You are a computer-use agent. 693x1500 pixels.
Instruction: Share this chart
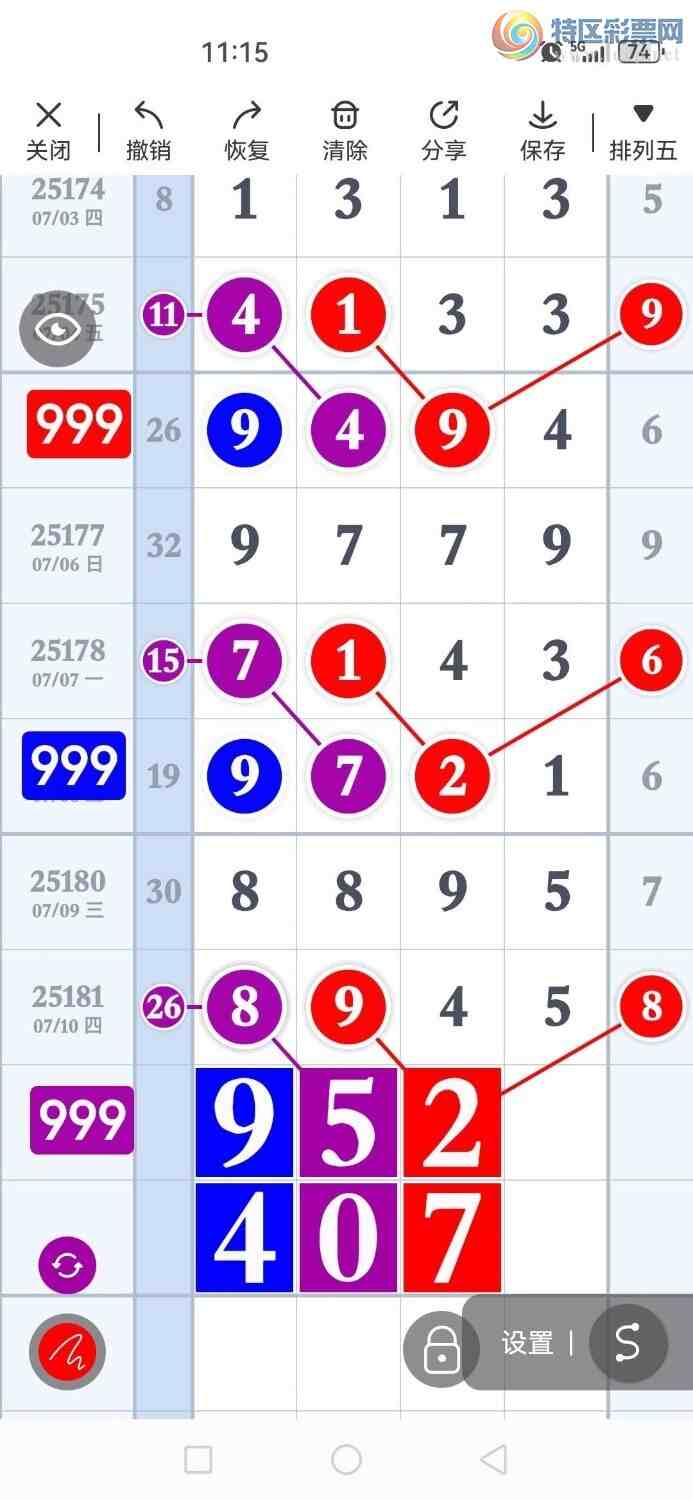coord(443,130)
